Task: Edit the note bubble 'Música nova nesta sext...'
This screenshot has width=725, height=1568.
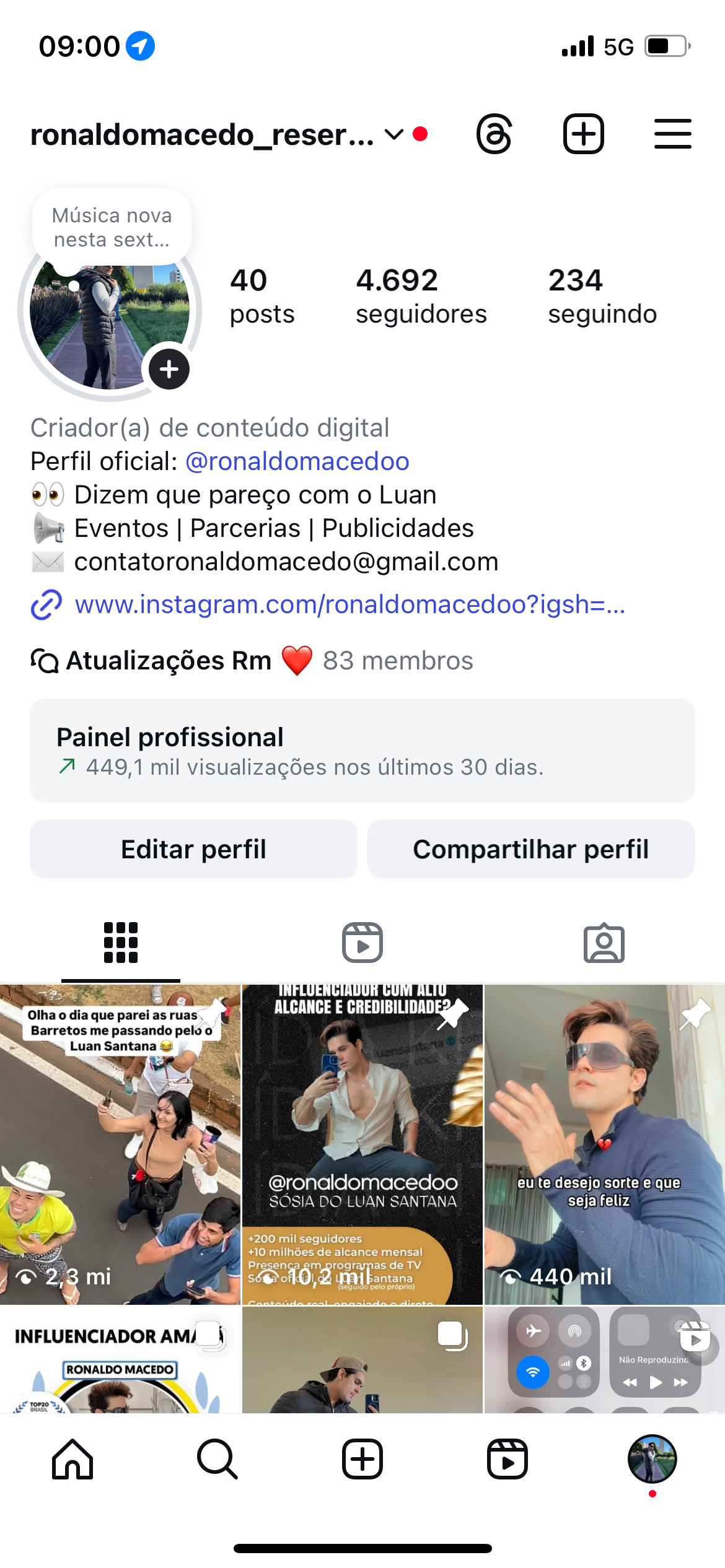Action: coord(112,227)
